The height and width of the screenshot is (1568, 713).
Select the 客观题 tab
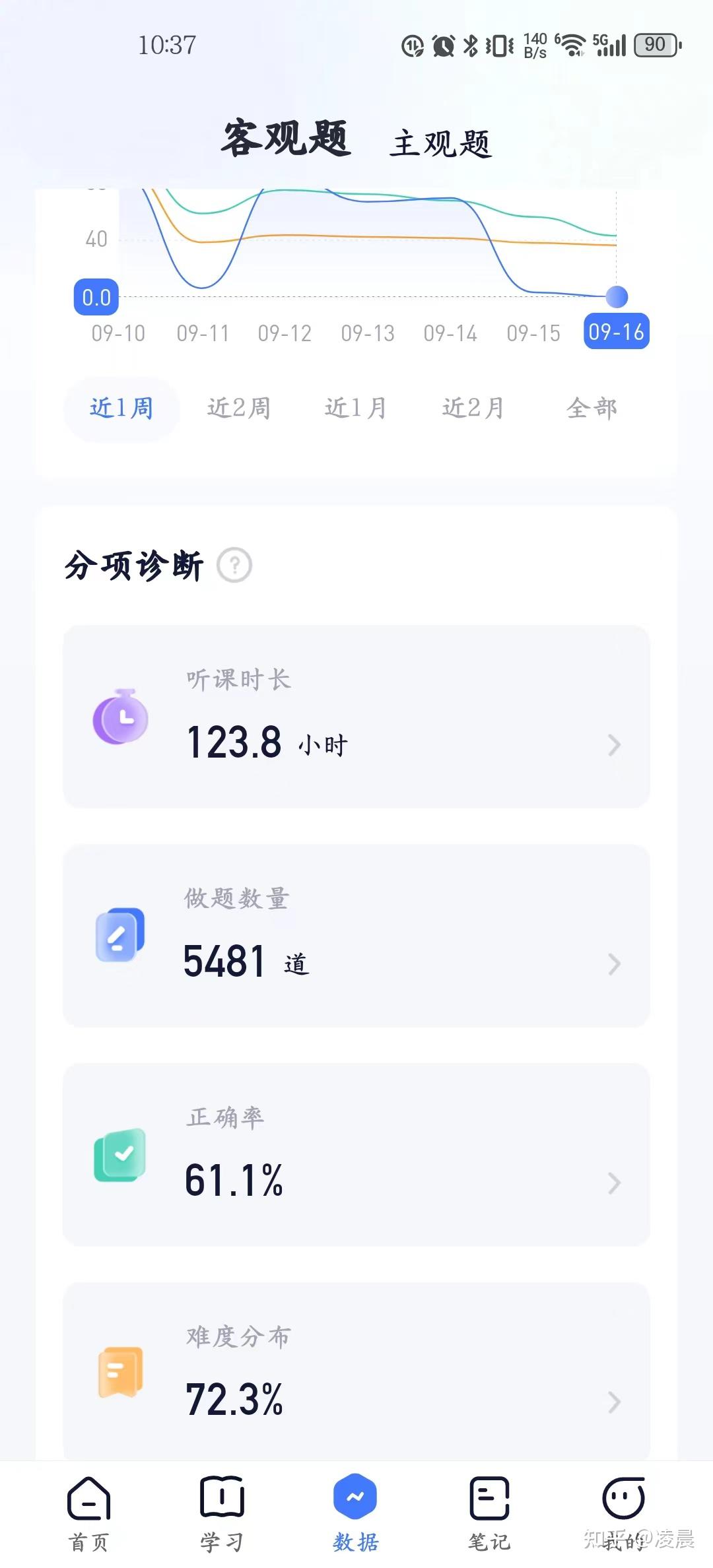286,139
